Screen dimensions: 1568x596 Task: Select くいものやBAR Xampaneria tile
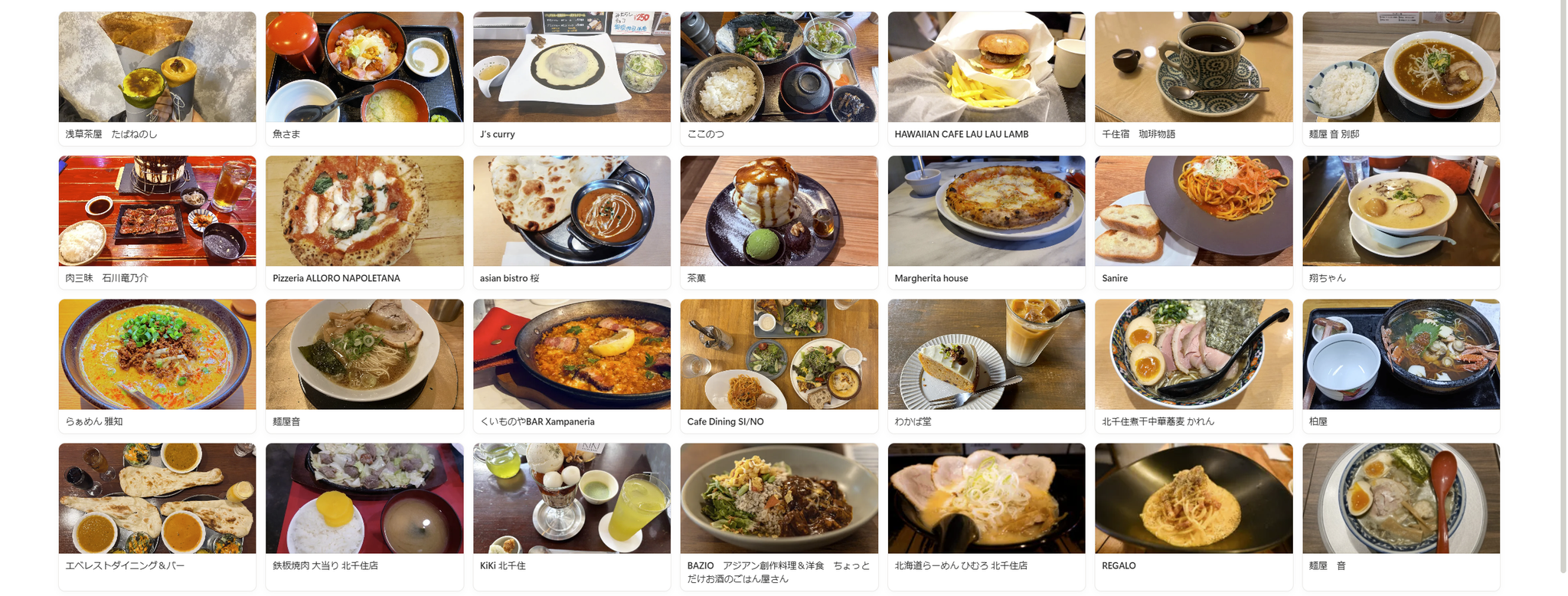572,364
